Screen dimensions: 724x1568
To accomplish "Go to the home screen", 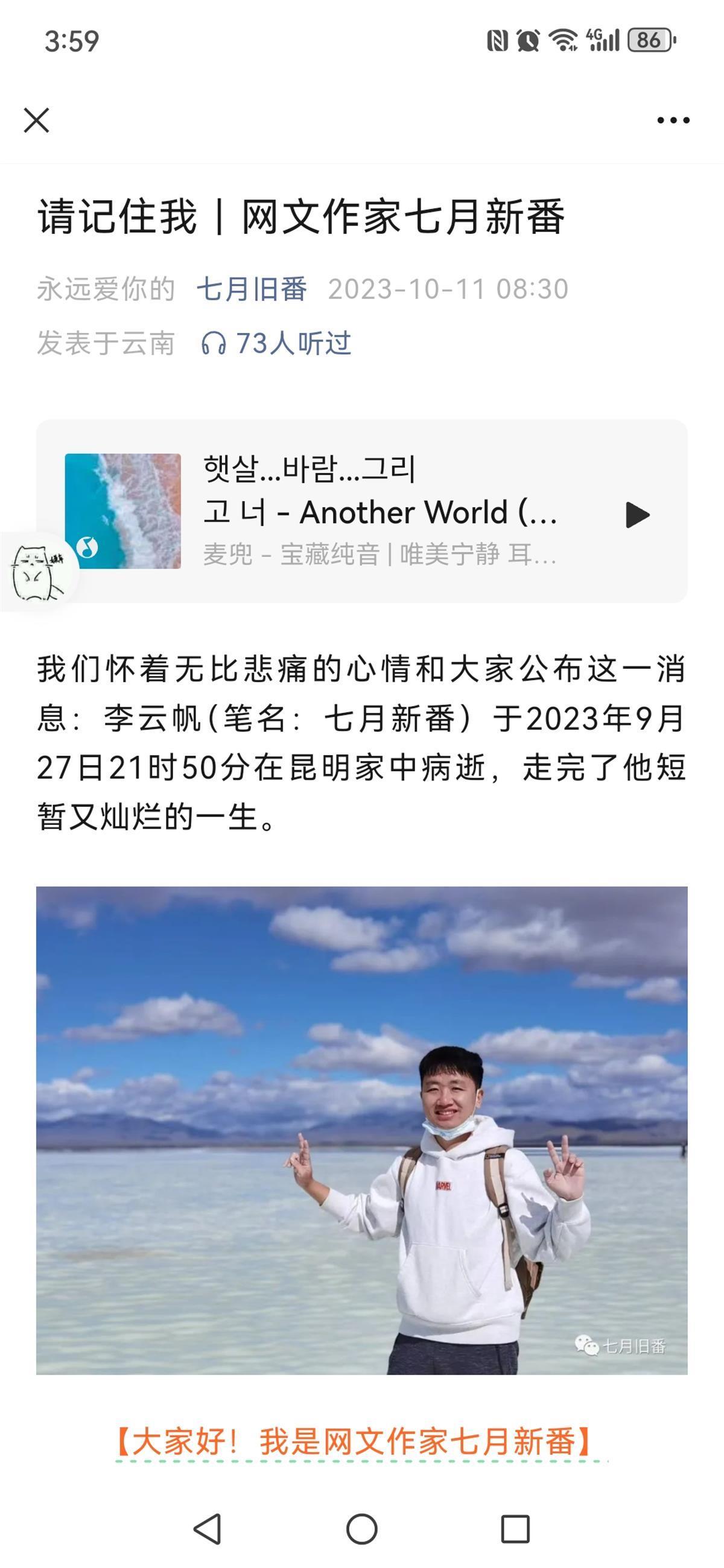I will point(361,1528).
